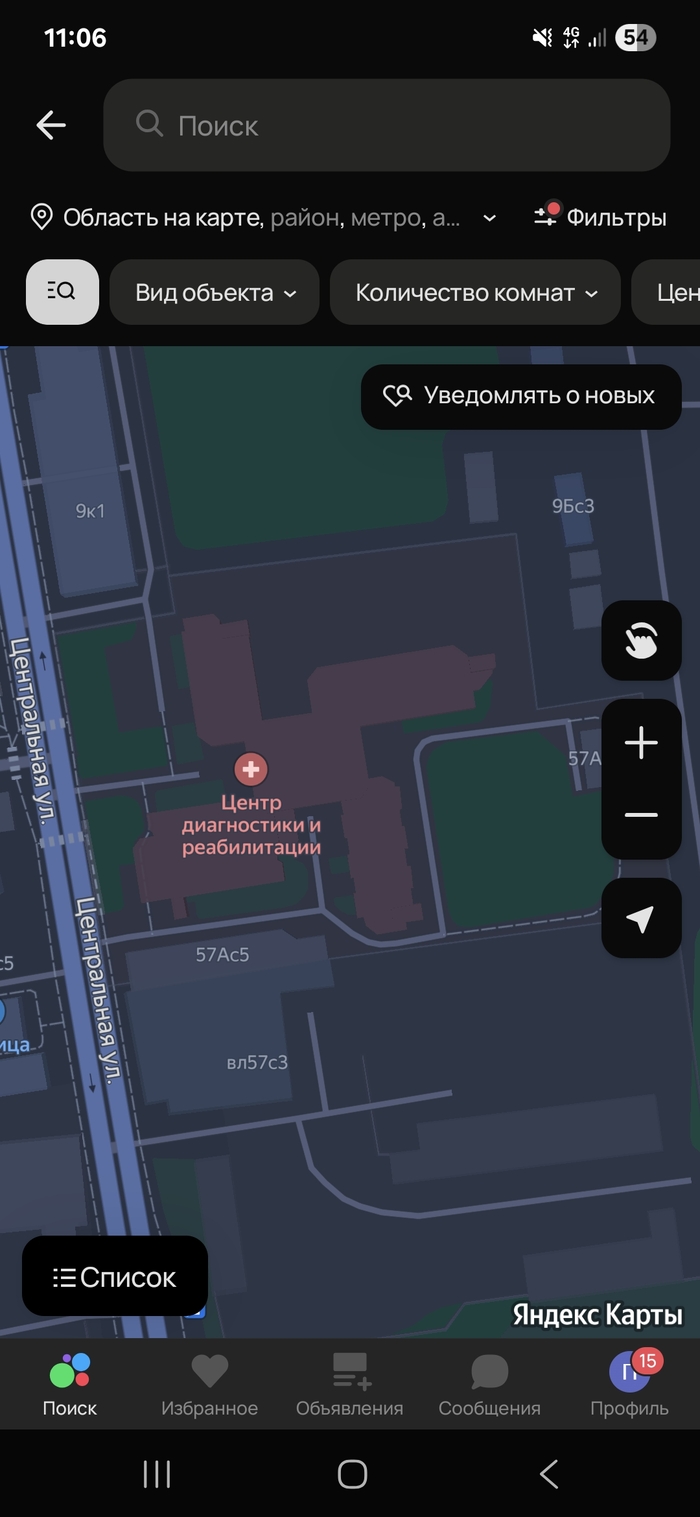Open the Объявления tab

pos(349,1385)
